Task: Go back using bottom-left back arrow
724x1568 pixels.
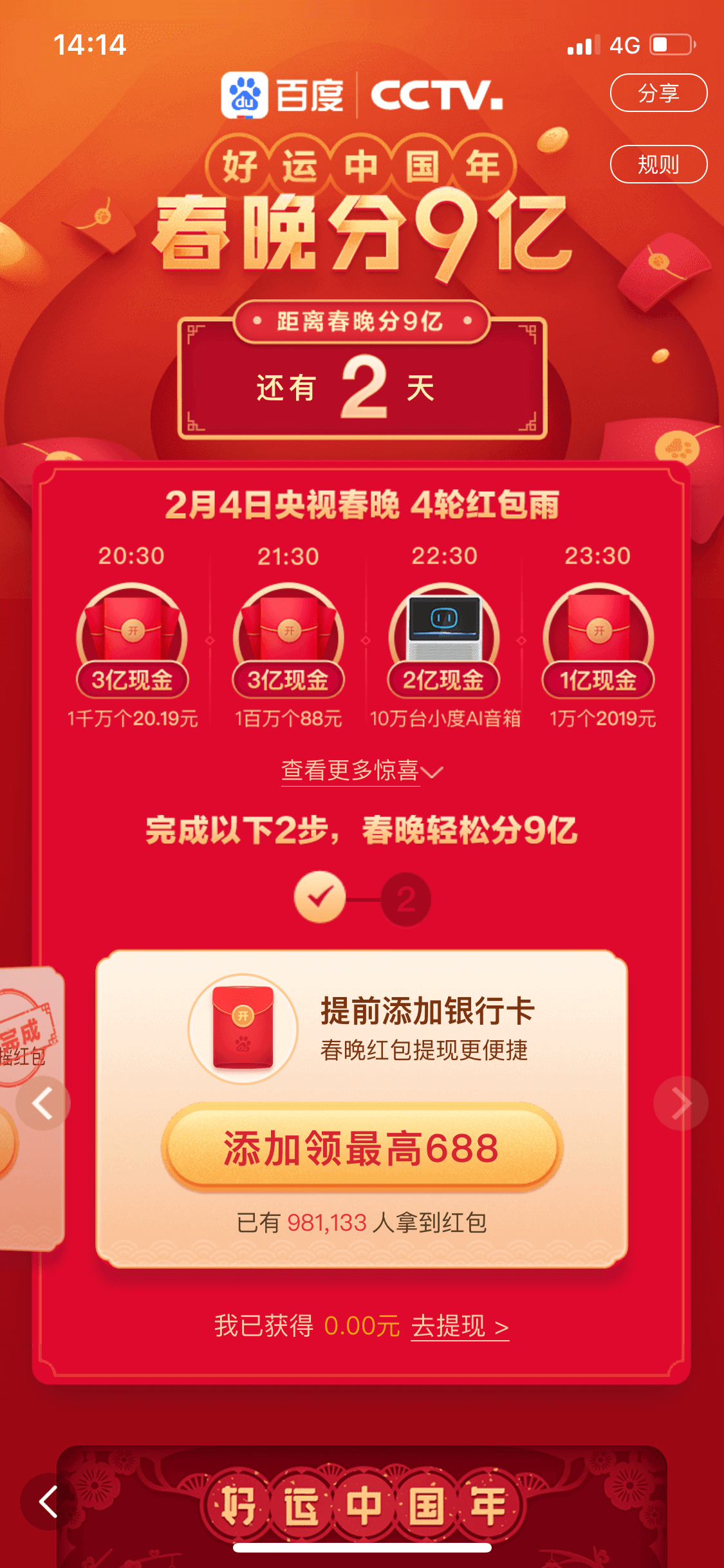Action: tap(49, 1502)
